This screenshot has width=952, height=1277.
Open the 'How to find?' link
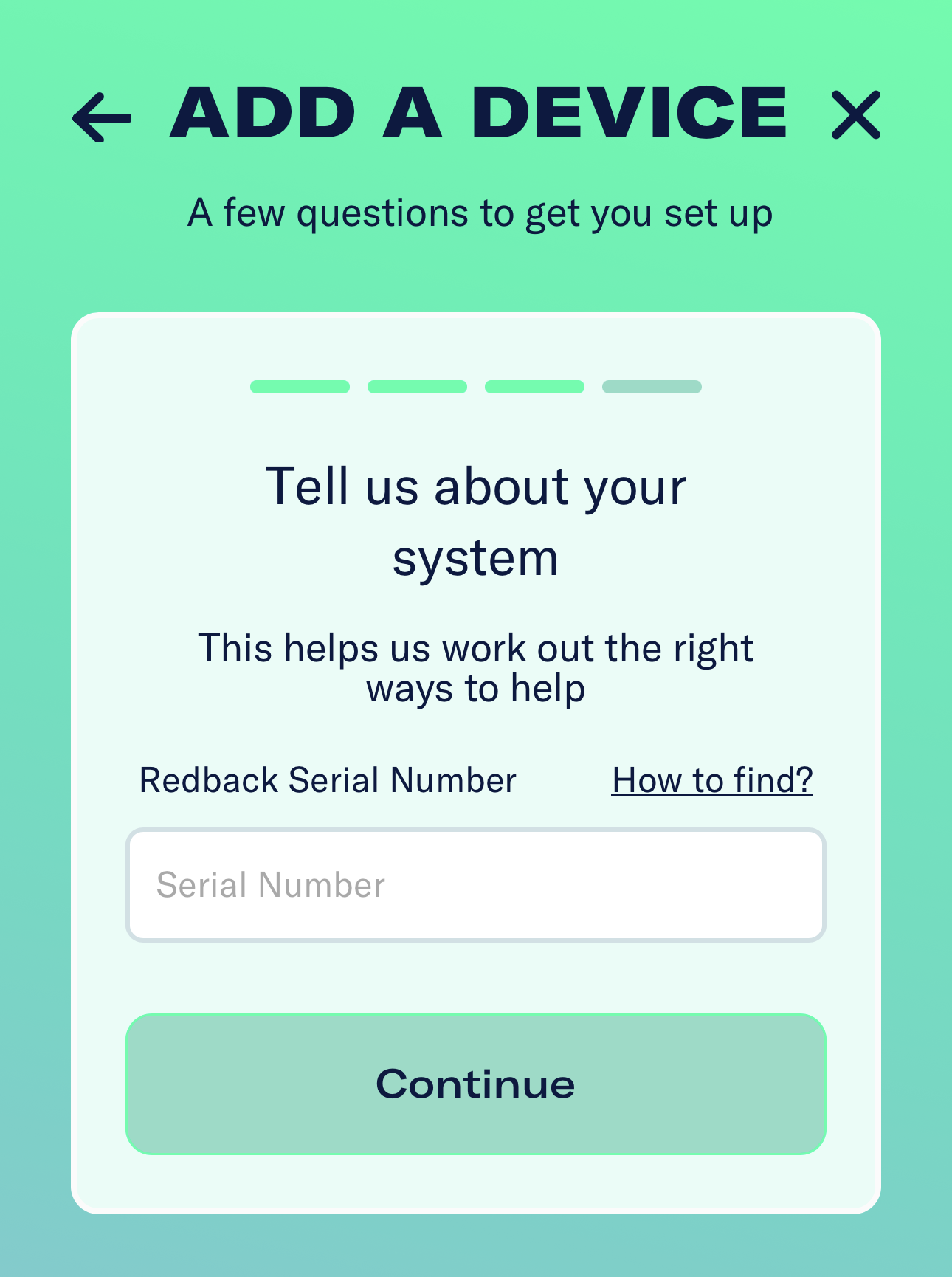711,780
